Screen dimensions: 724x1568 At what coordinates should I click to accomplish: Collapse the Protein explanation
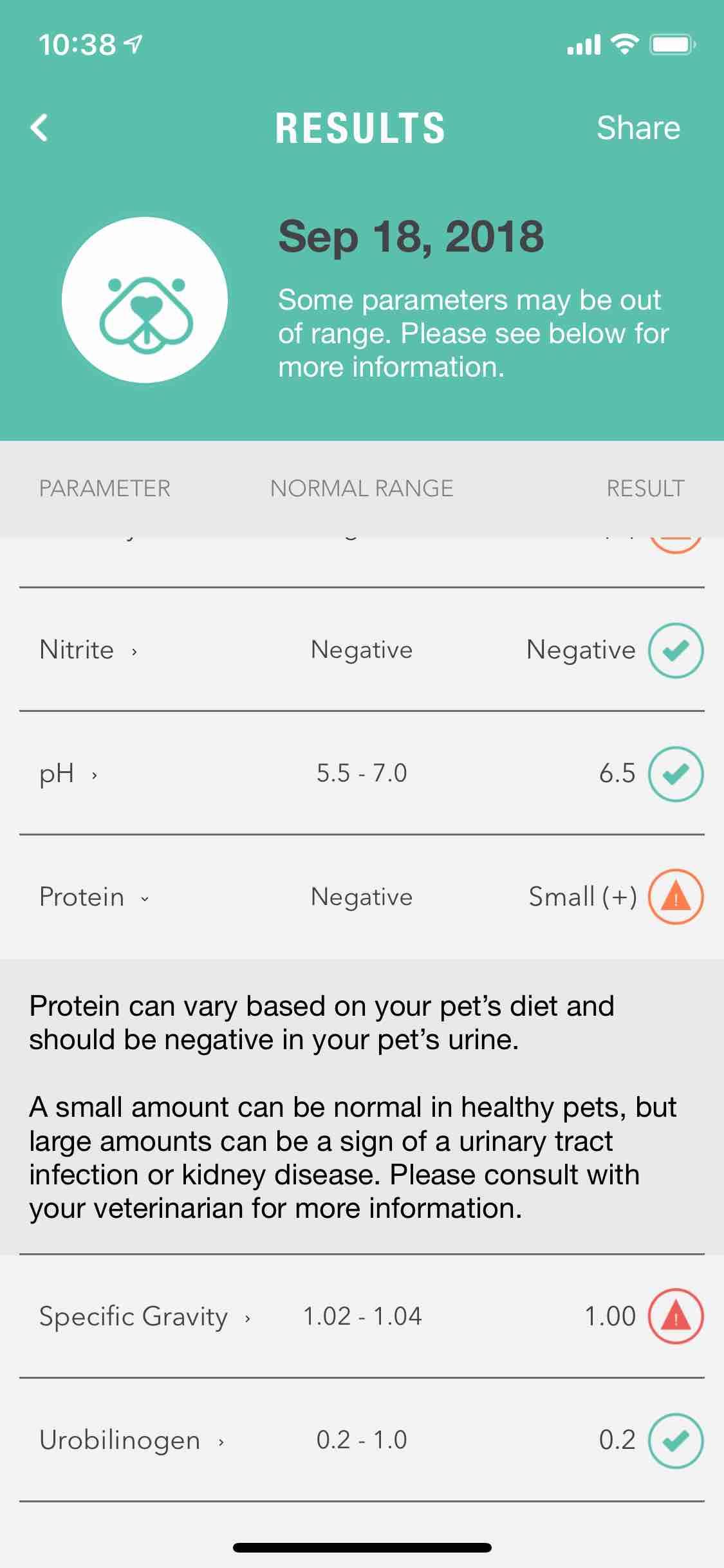pos(94,897)
